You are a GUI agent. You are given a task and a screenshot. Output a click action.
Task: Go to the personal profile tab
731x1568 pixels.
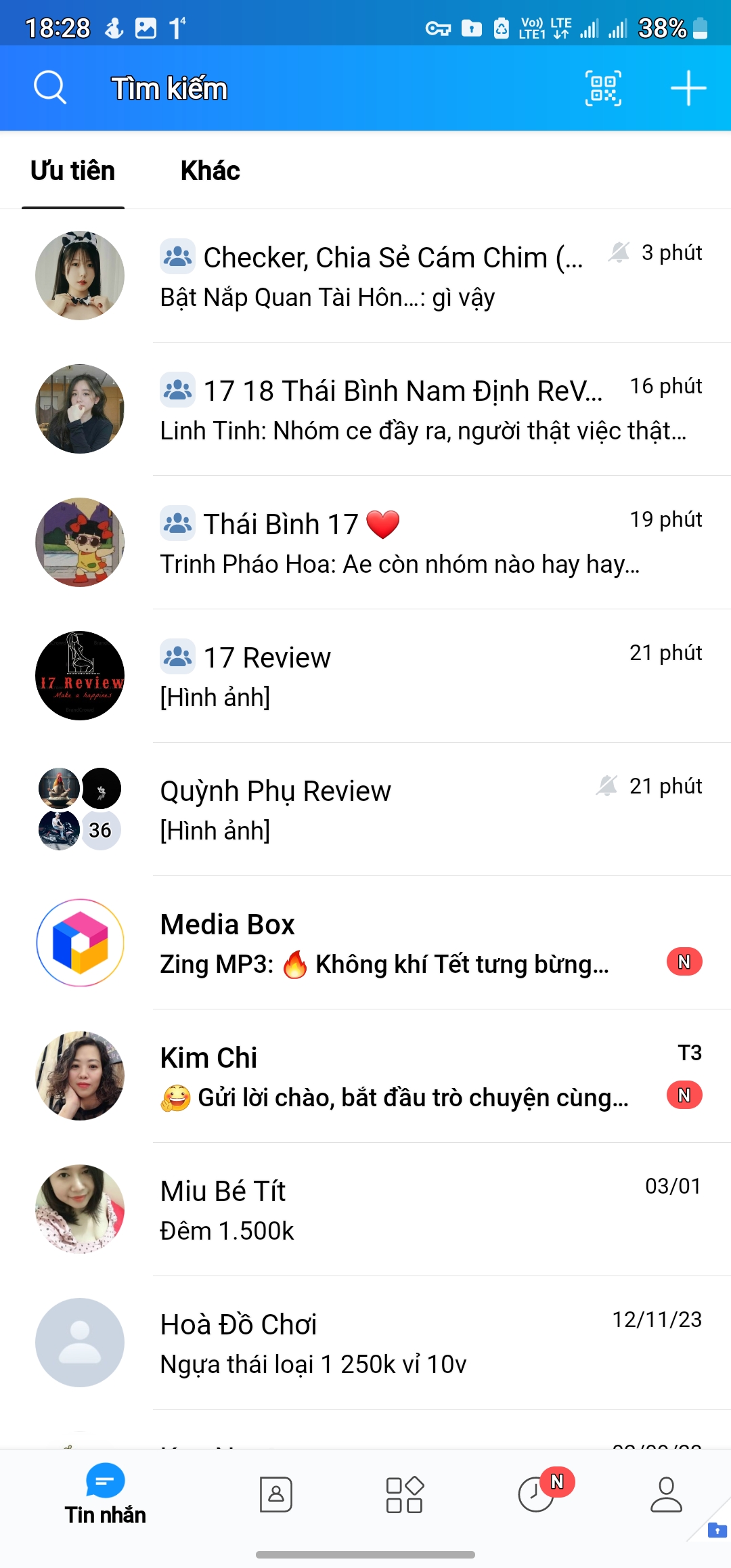coord(666,1494)
